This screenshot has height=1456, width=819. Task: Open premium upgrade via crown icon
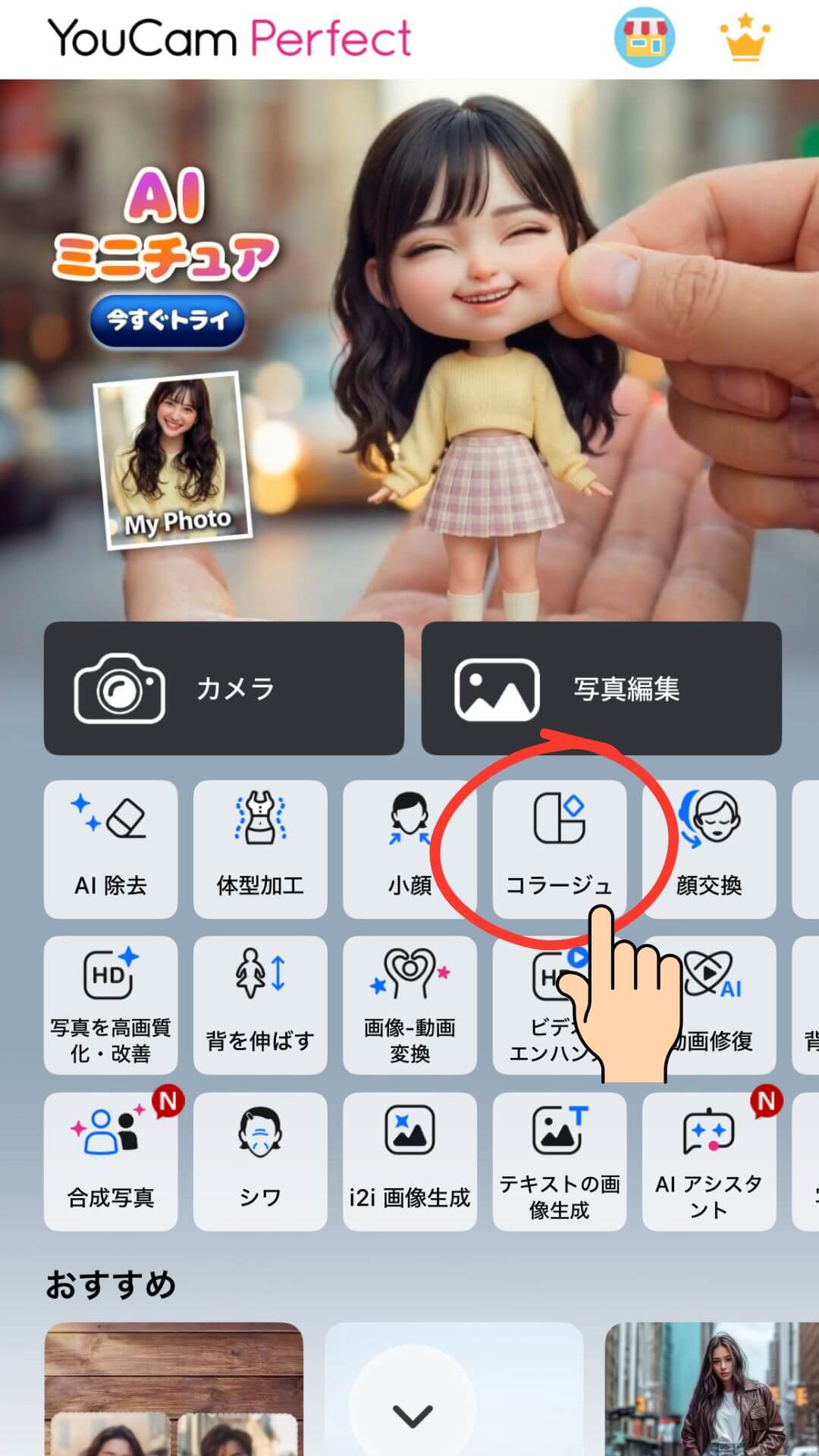tap(743, 36)
